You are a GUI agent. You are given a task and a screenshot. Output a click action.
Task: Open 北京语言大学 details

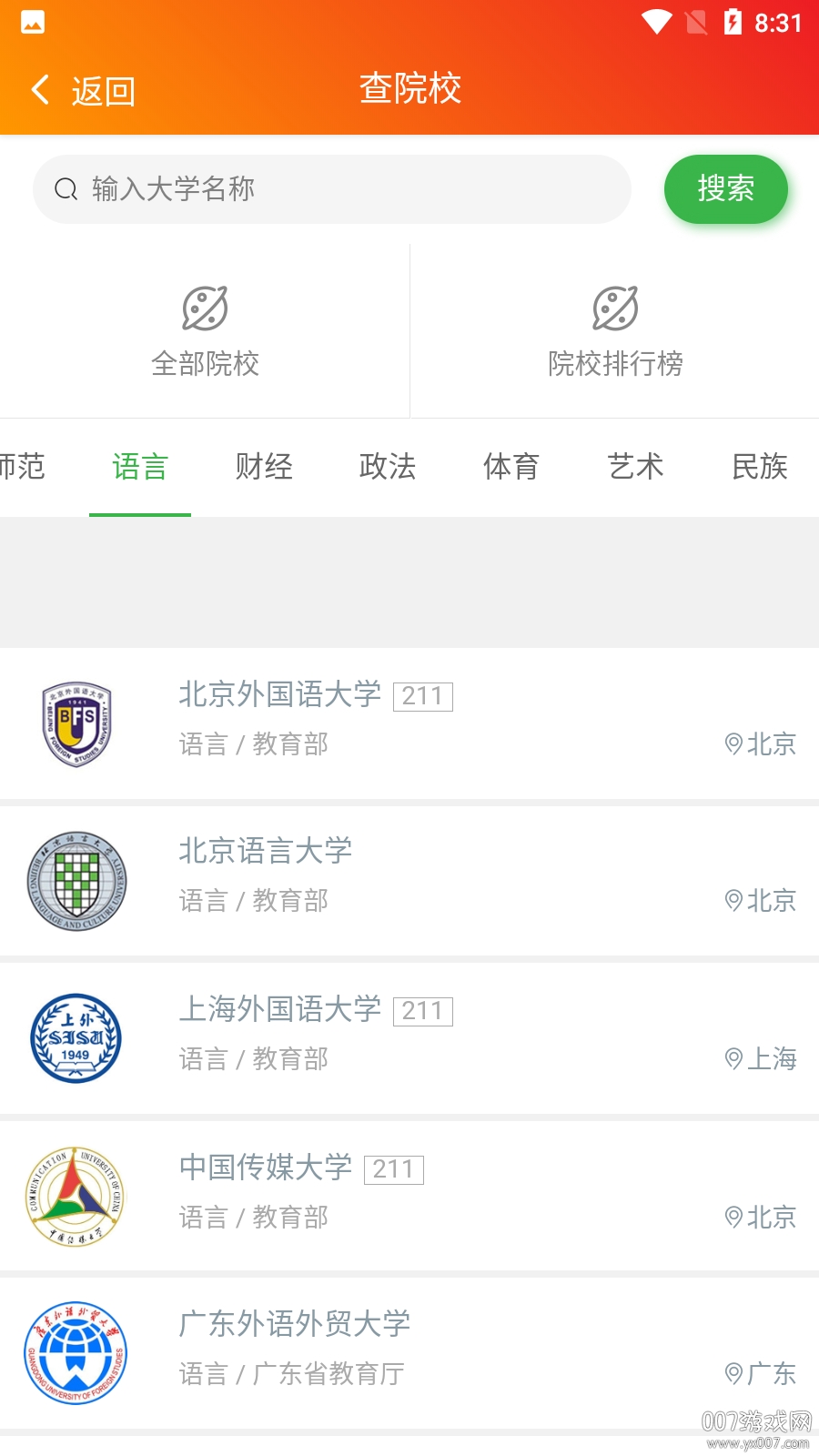point(409,879)
